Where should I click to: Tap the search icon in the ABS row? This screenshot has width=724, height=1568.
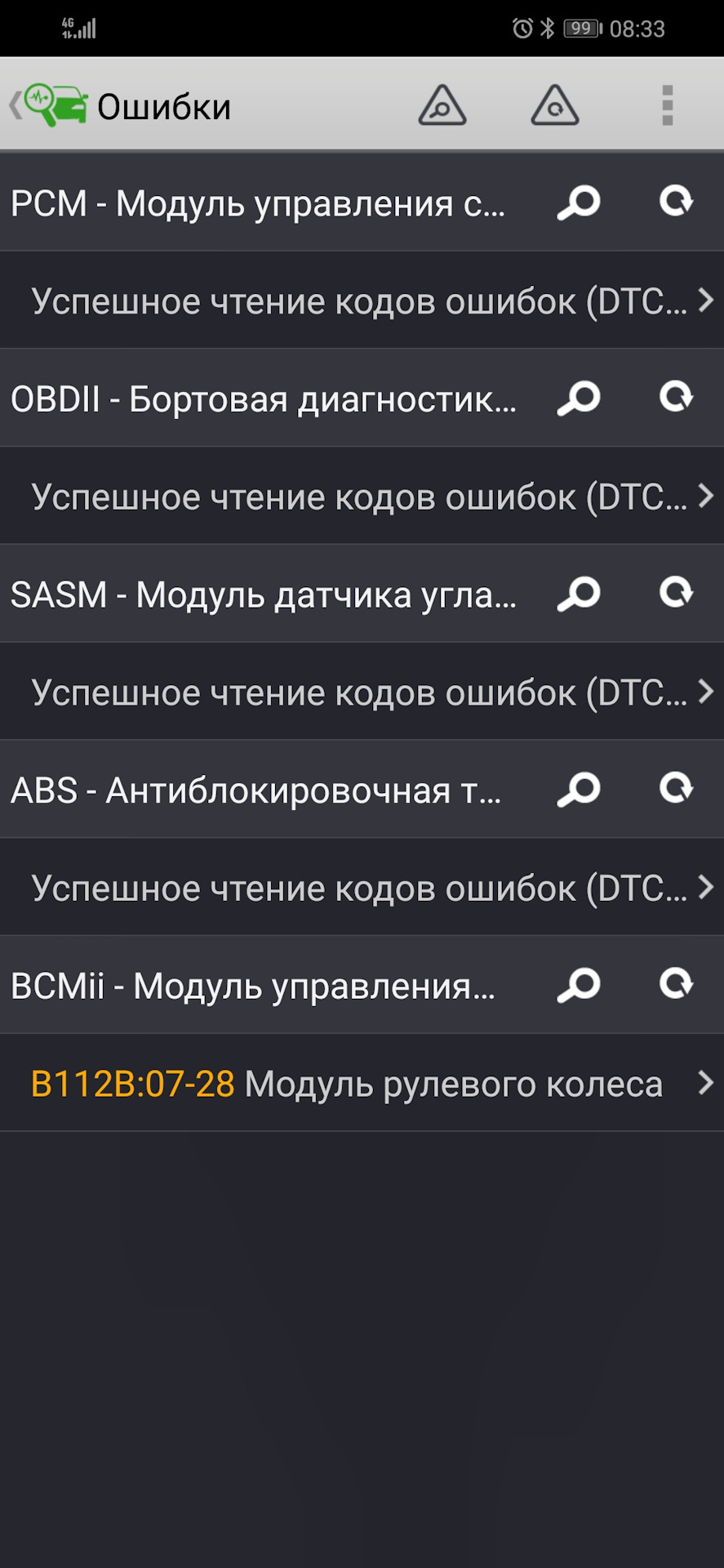pos(579,790)
